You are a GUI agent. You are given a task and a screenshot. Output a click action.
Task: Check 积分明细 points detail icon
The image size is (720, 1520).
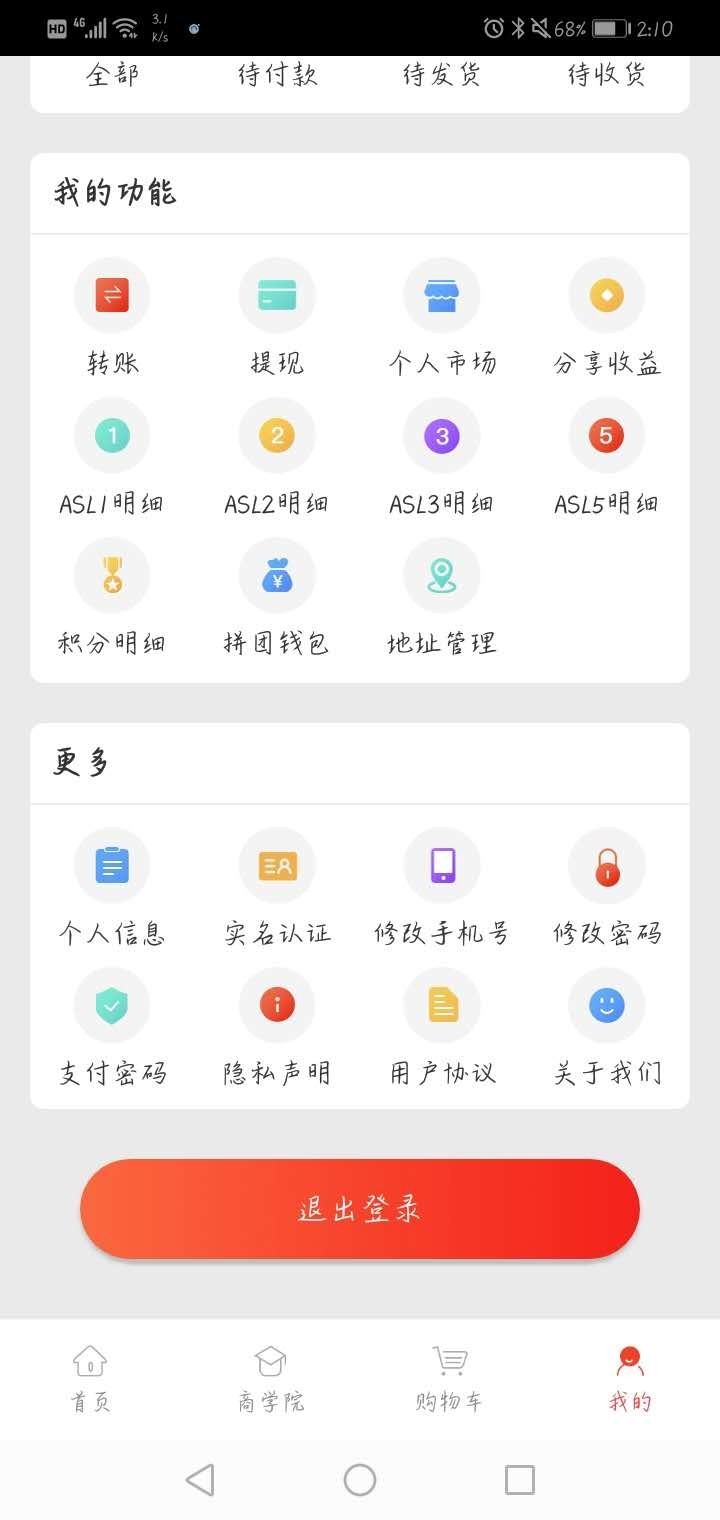click(x=112, y=575)
